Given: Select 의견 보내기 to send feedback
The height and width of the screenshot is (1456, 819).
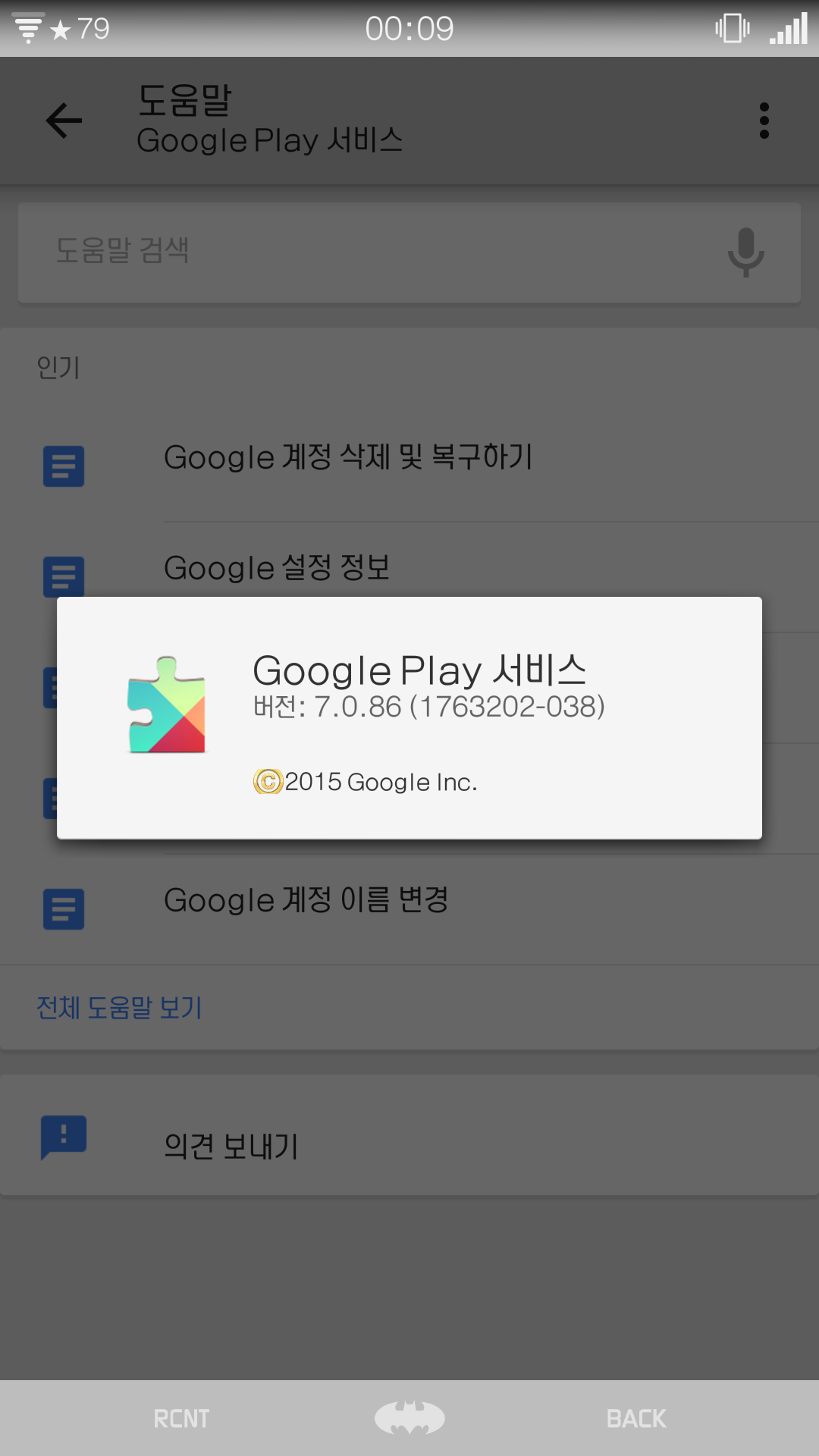Looking at the screenshot, I should pyautogui.click(x=231, y=1146).
